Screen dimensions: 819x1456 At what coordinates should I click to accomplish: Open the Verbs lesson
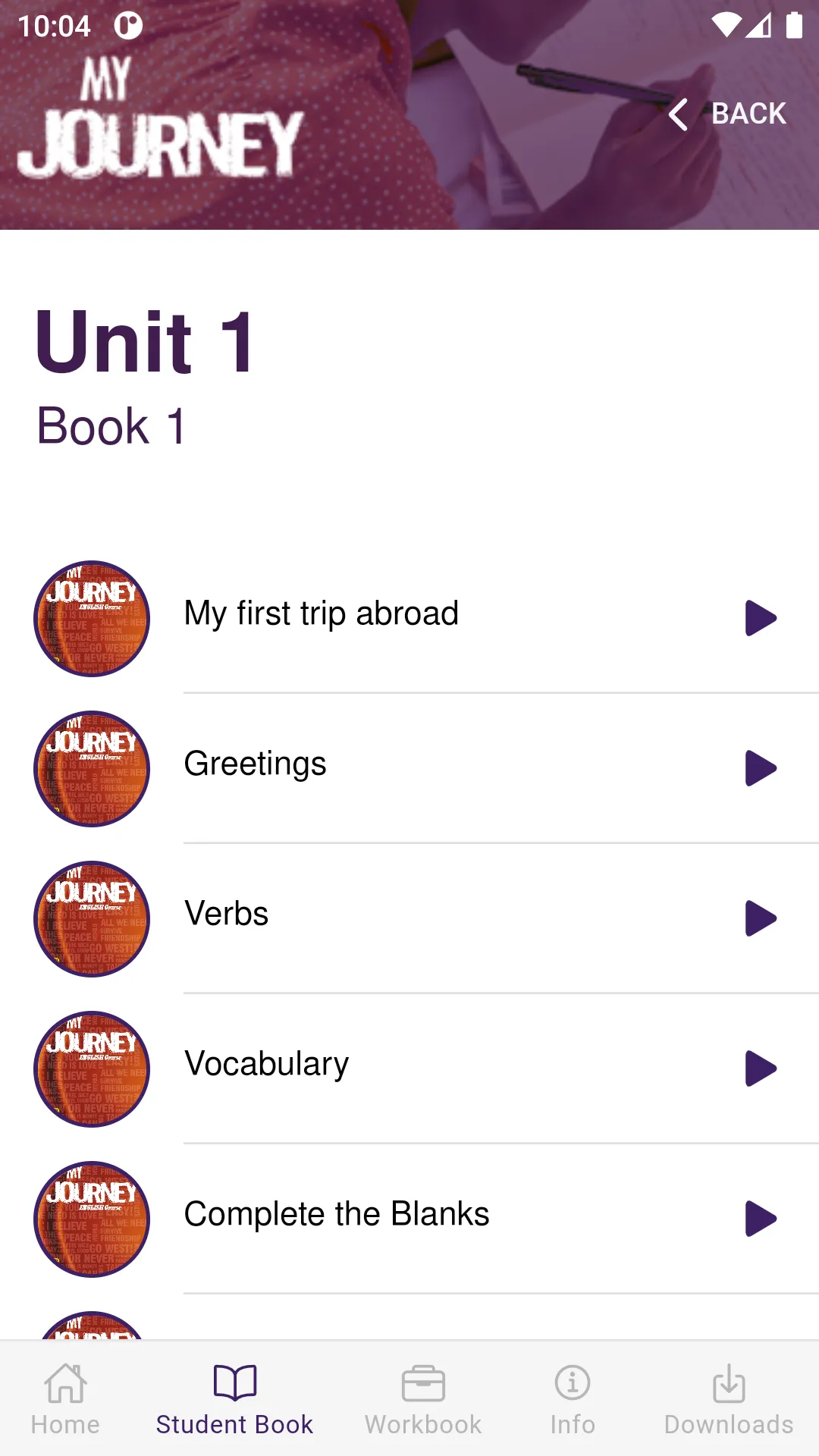click(x=409, y=918)
